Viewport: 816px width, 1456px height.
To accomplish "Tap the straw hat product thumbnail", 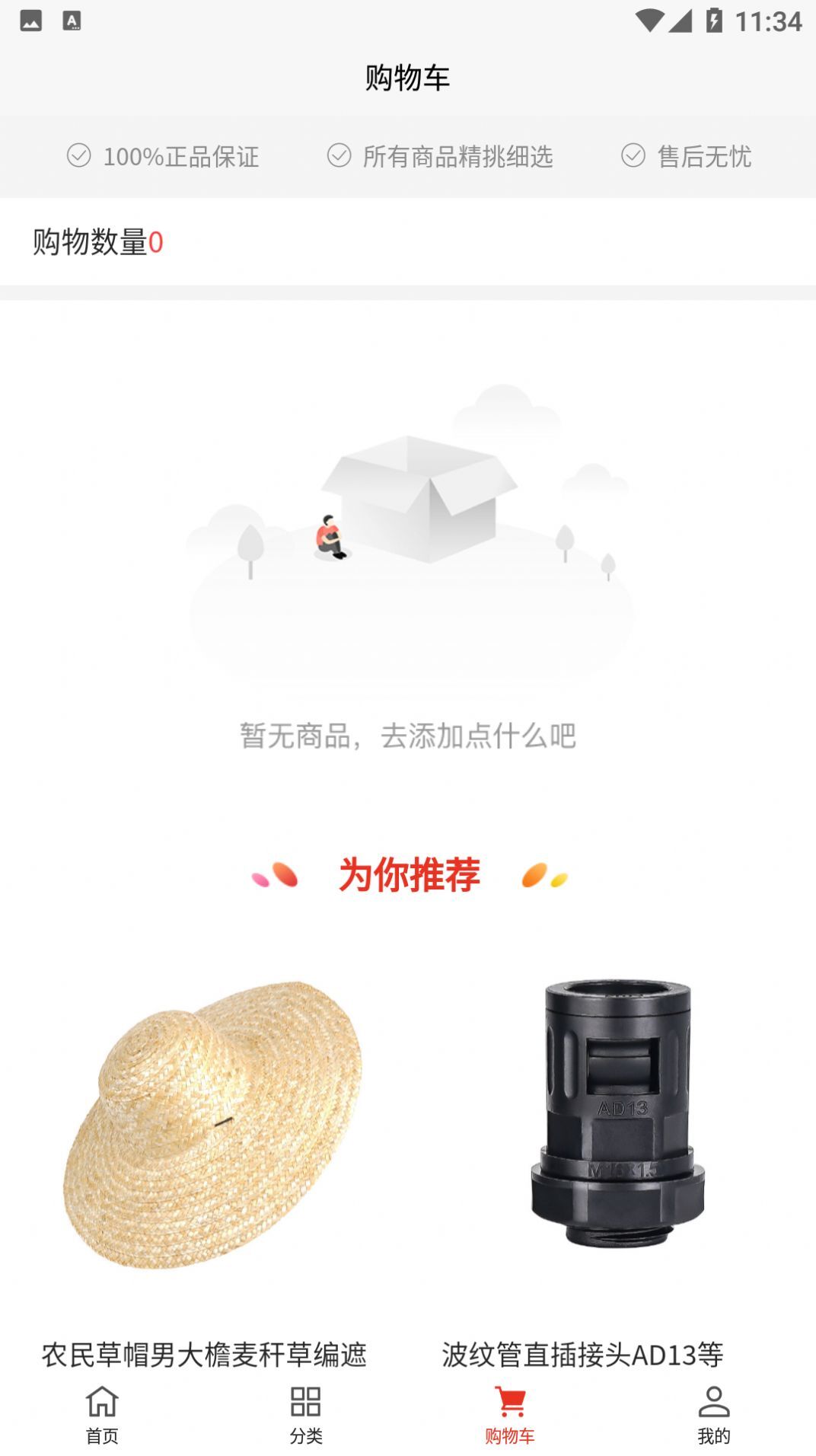I will pos(204,1127).
